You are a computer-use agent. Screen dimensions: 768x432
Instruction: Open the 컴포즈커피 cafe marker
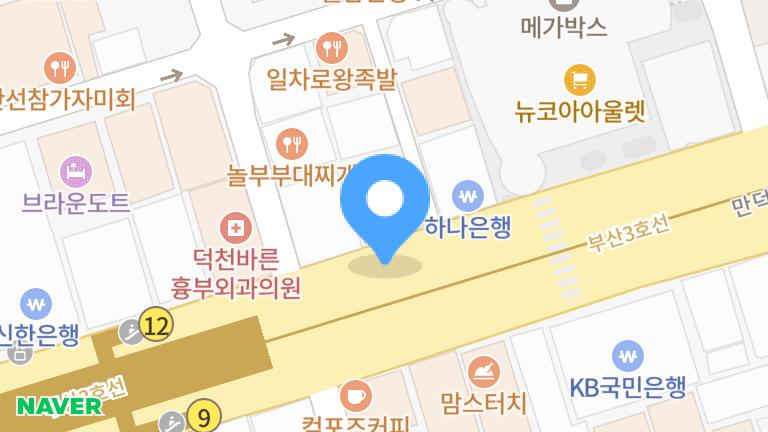click(x=356, y=395)
